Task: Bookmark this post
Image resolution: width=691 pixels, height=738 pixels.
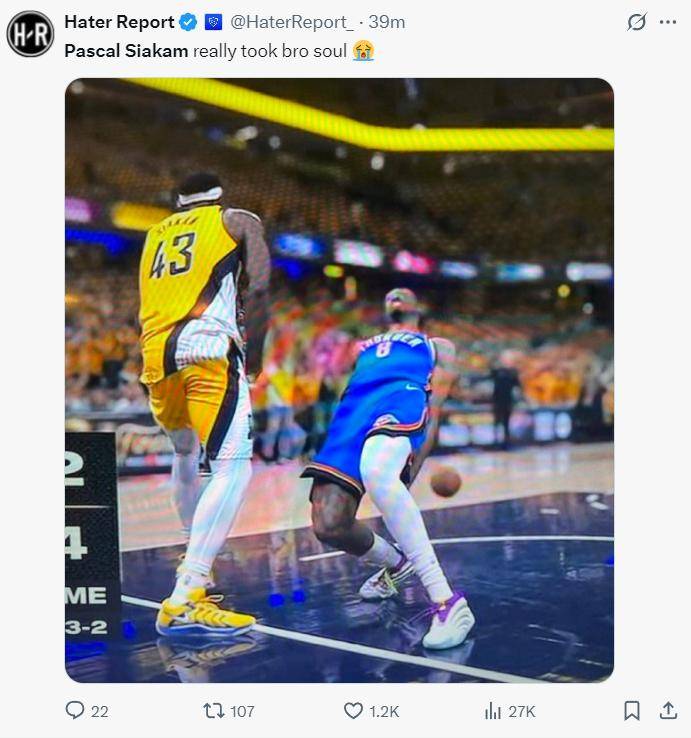Action: pyautogui.click(x=632, y=711)
